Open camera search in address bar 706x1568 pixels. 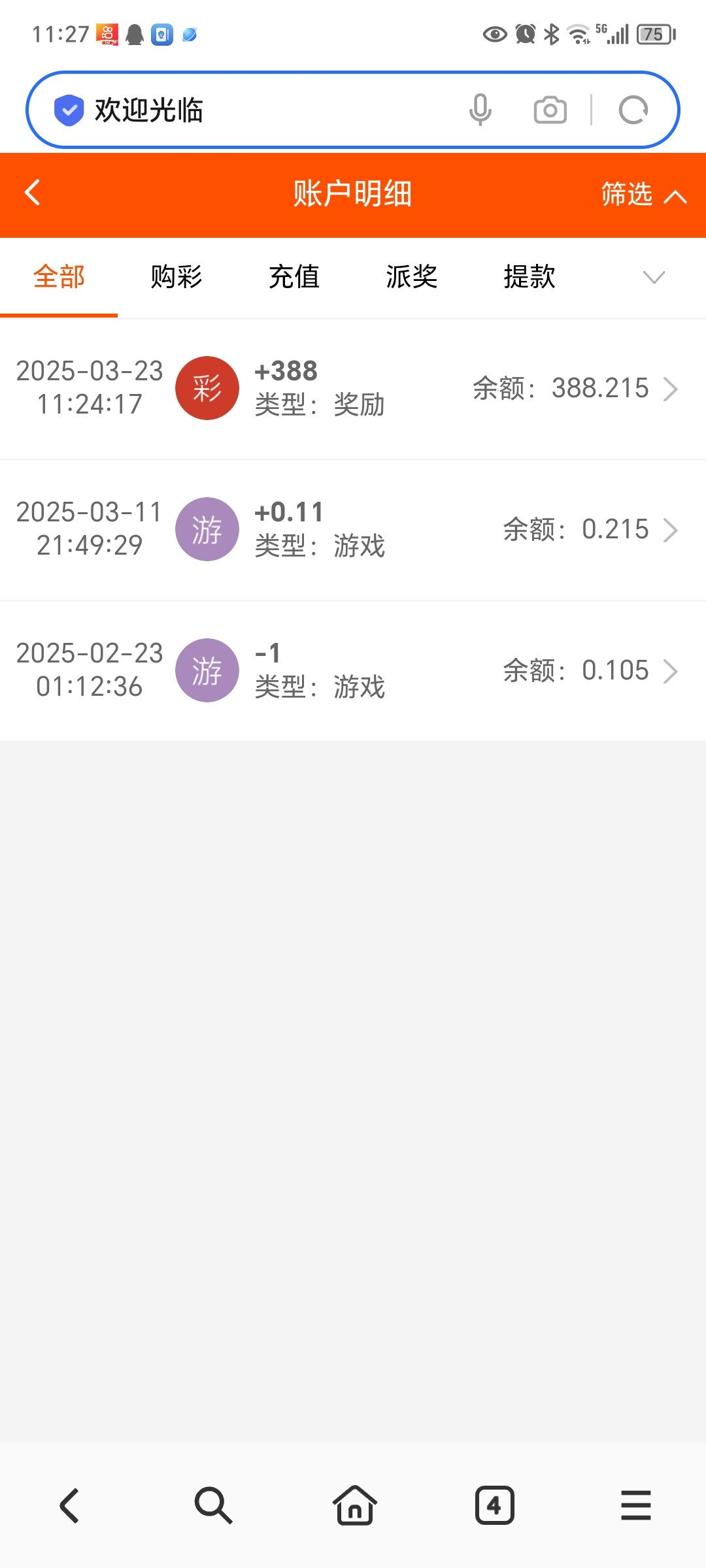pos(550,110)
